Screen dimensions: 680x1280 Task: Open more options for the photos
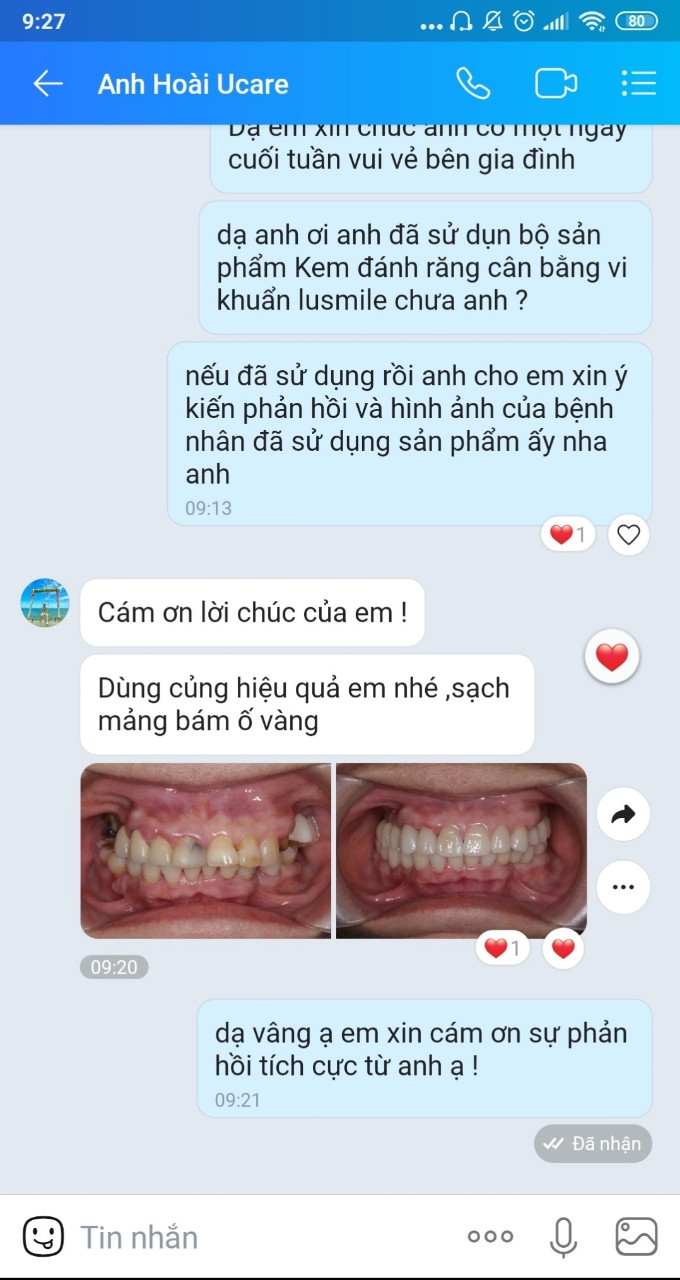tap(623, 886)
